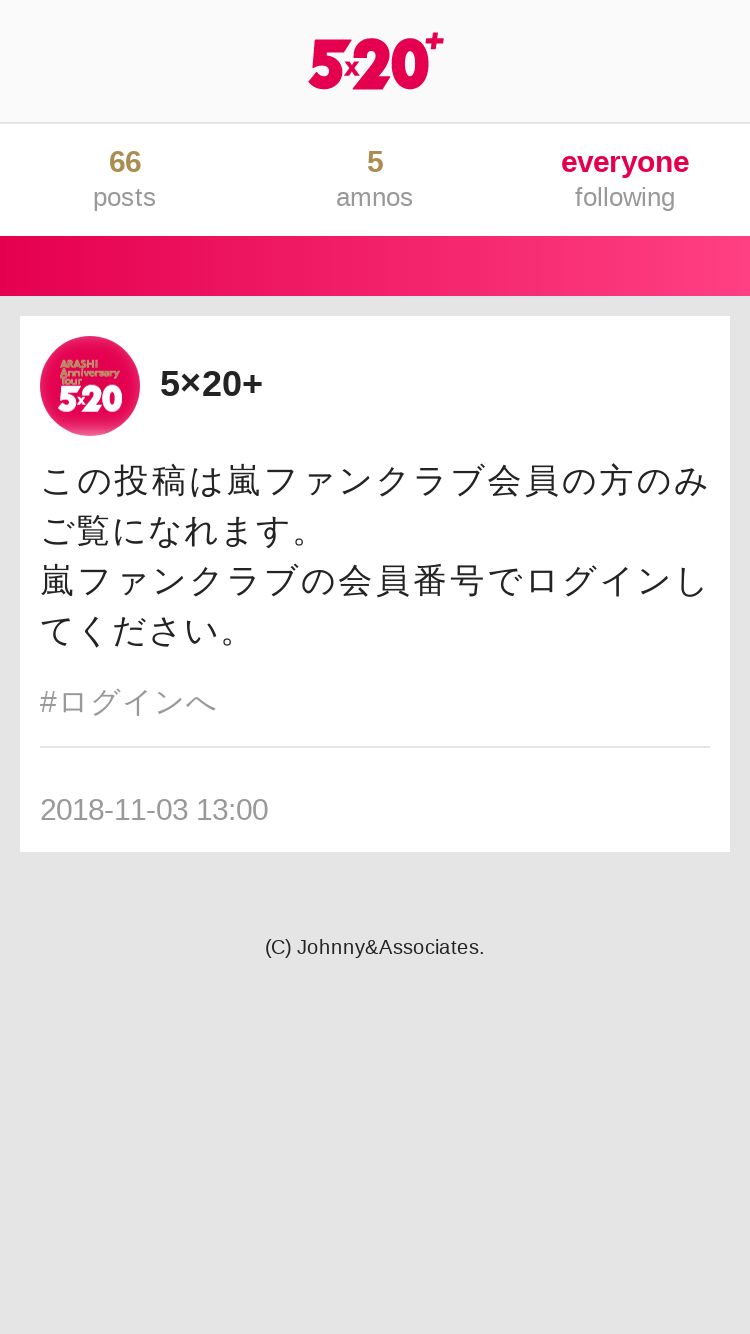
Task: Open the 5×20+ profile avatar
Action: [90, 386]
